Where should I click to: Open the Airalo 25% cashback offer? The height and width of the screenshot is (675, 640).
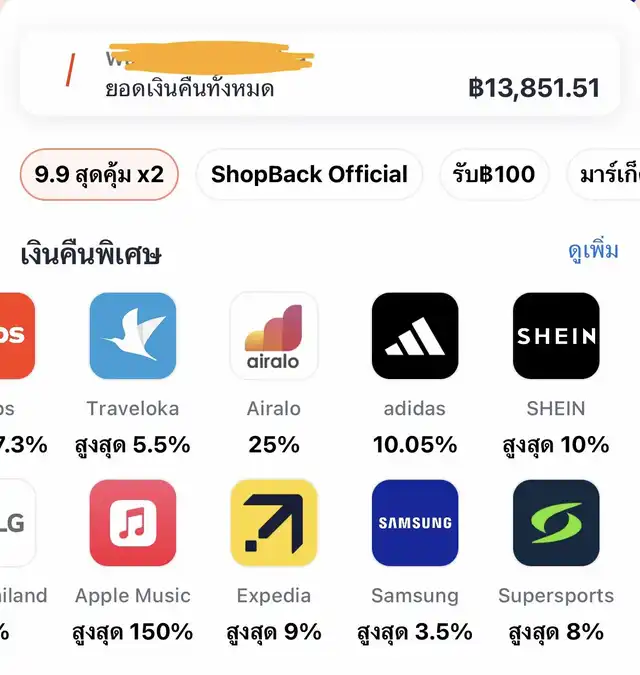(x=274, y=337)
